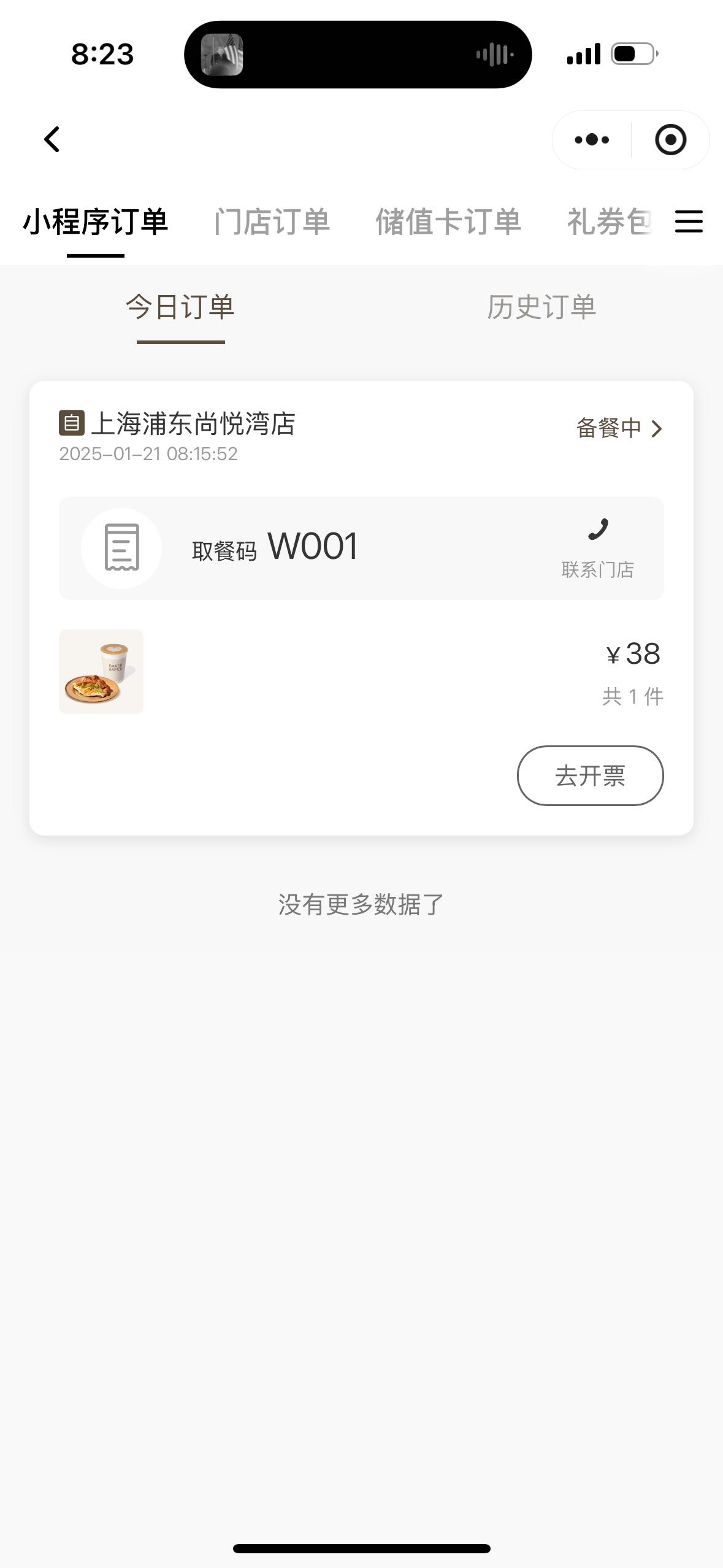Open the mini program's three-dot menu
The height and width of the screenshot is (1568, 723).
(x=592, y=140)
